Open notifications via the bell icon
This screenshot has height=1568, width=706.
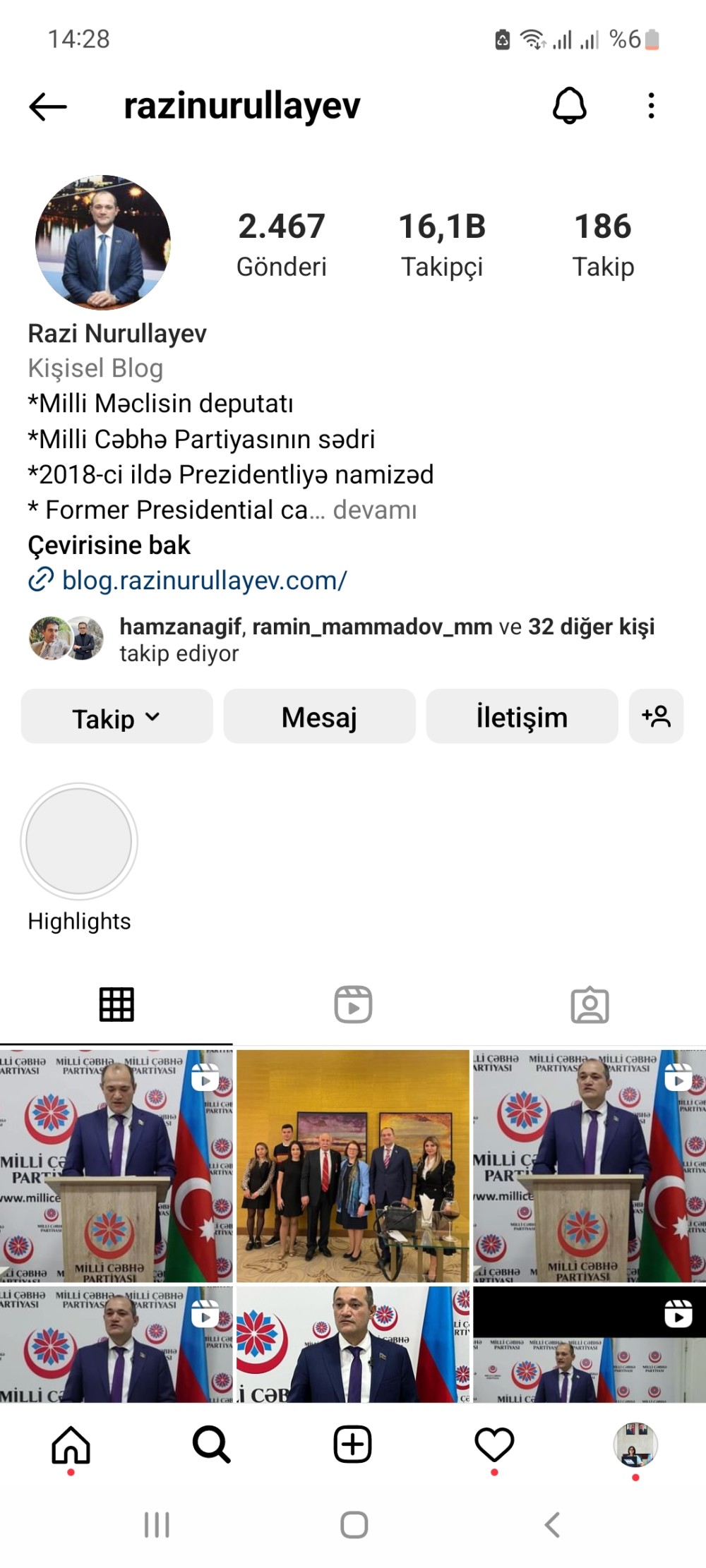570,106
